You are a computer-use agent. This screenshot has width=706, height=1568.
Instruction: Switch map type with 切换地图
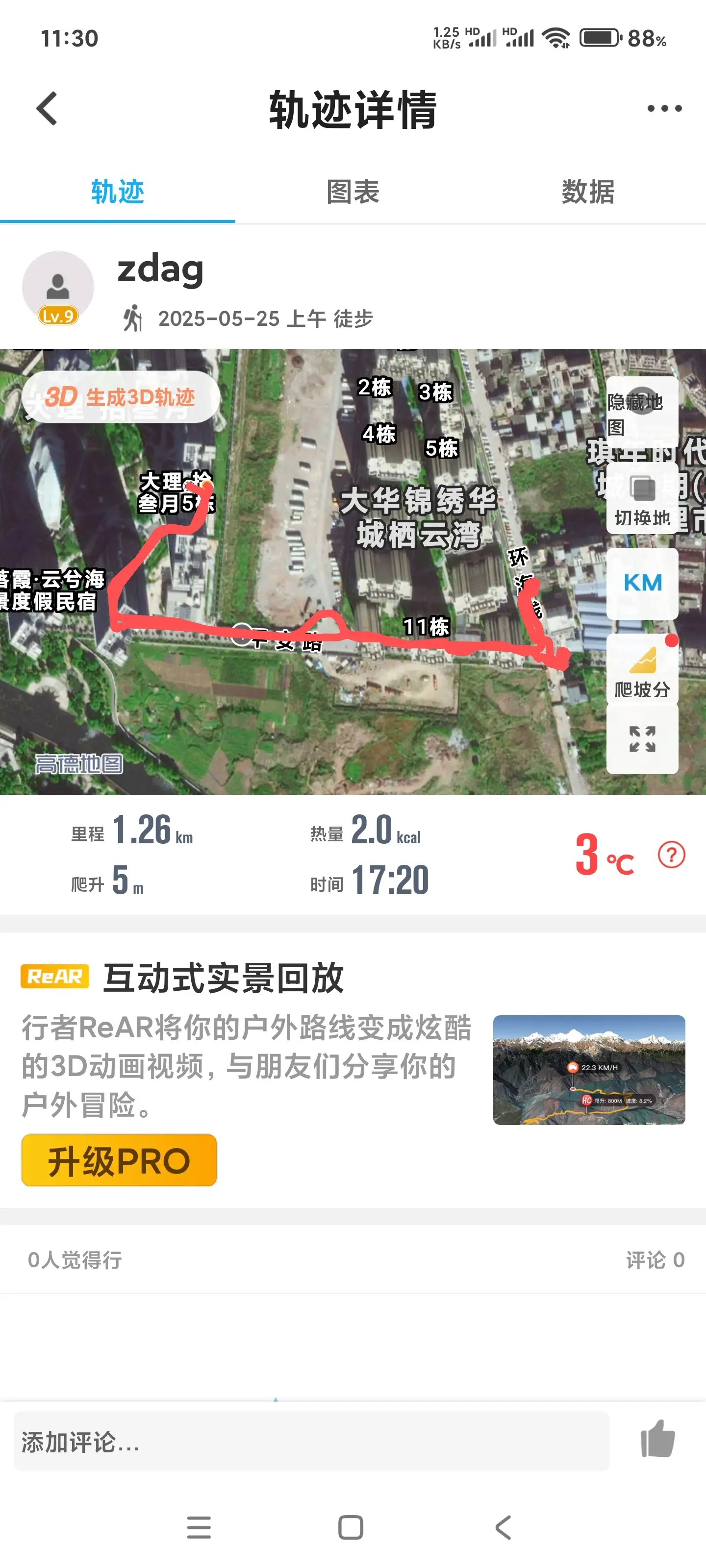tap(642, 500)
